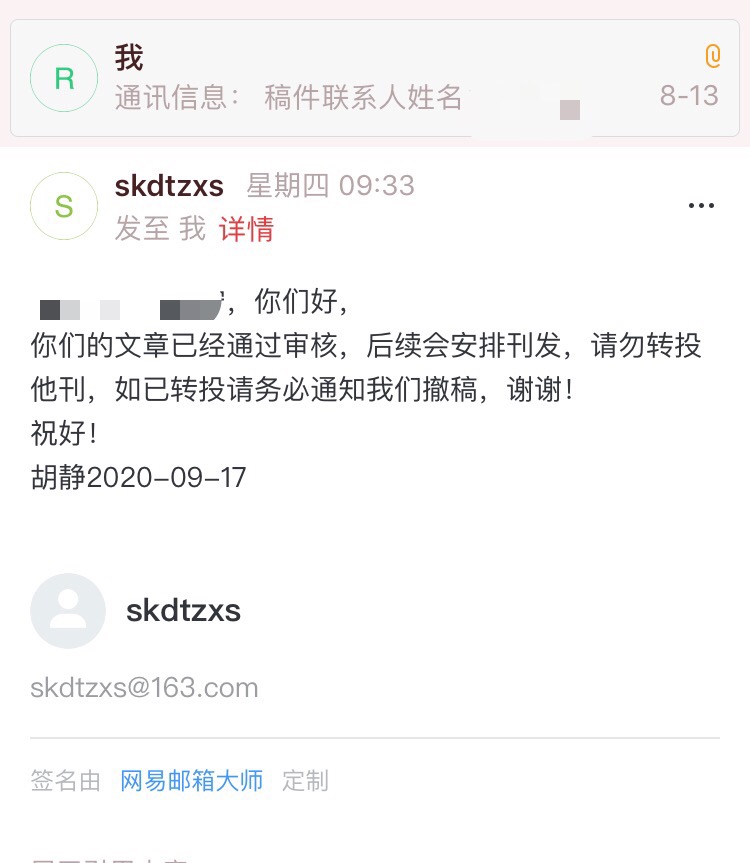This screenshot has width=750, height=863.
Task: Tap the skdtzxs sender avatar
Action: (64, 206)
